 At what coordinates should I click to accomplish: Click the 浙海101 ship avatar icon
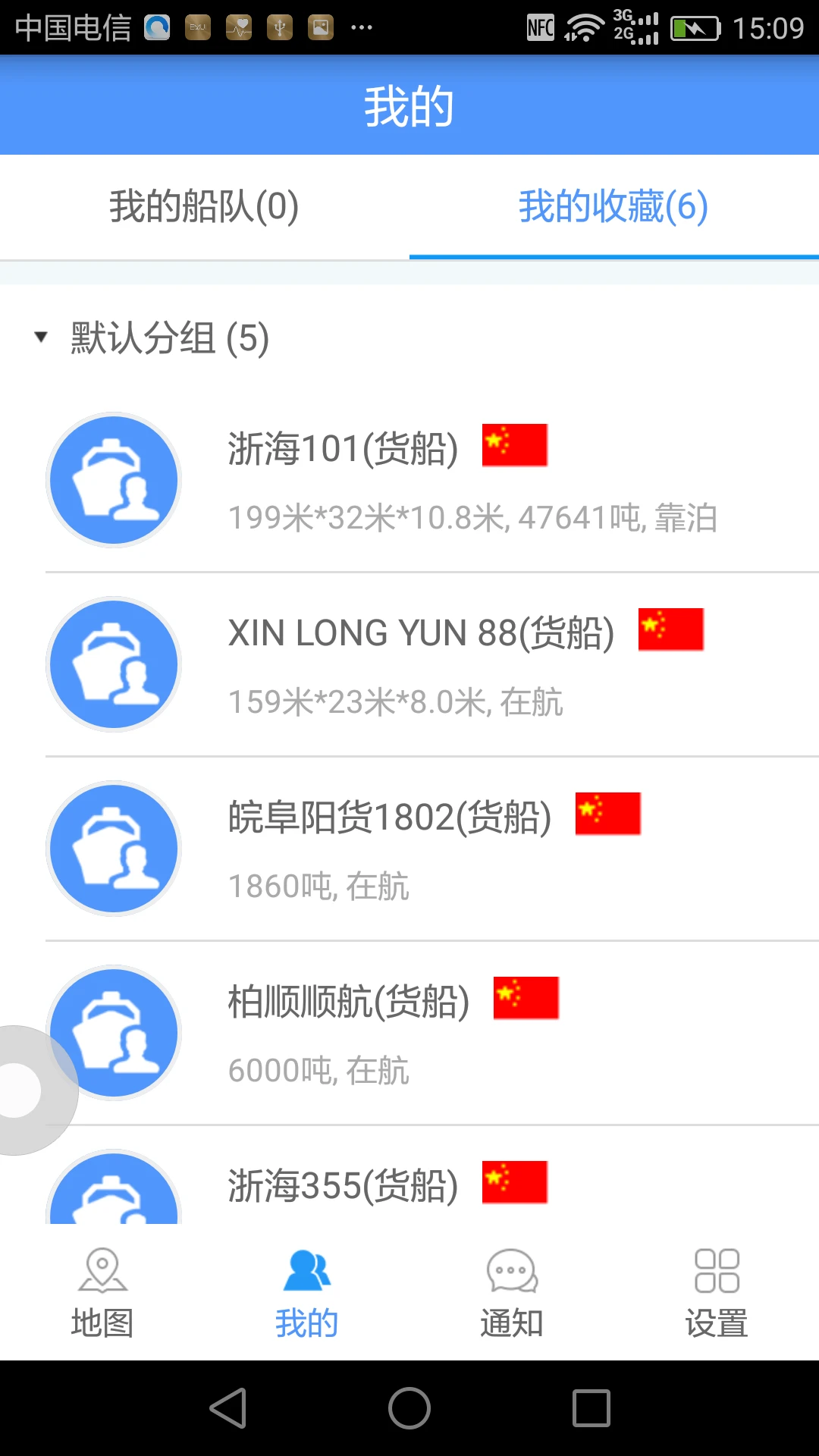tap(112, 479)
